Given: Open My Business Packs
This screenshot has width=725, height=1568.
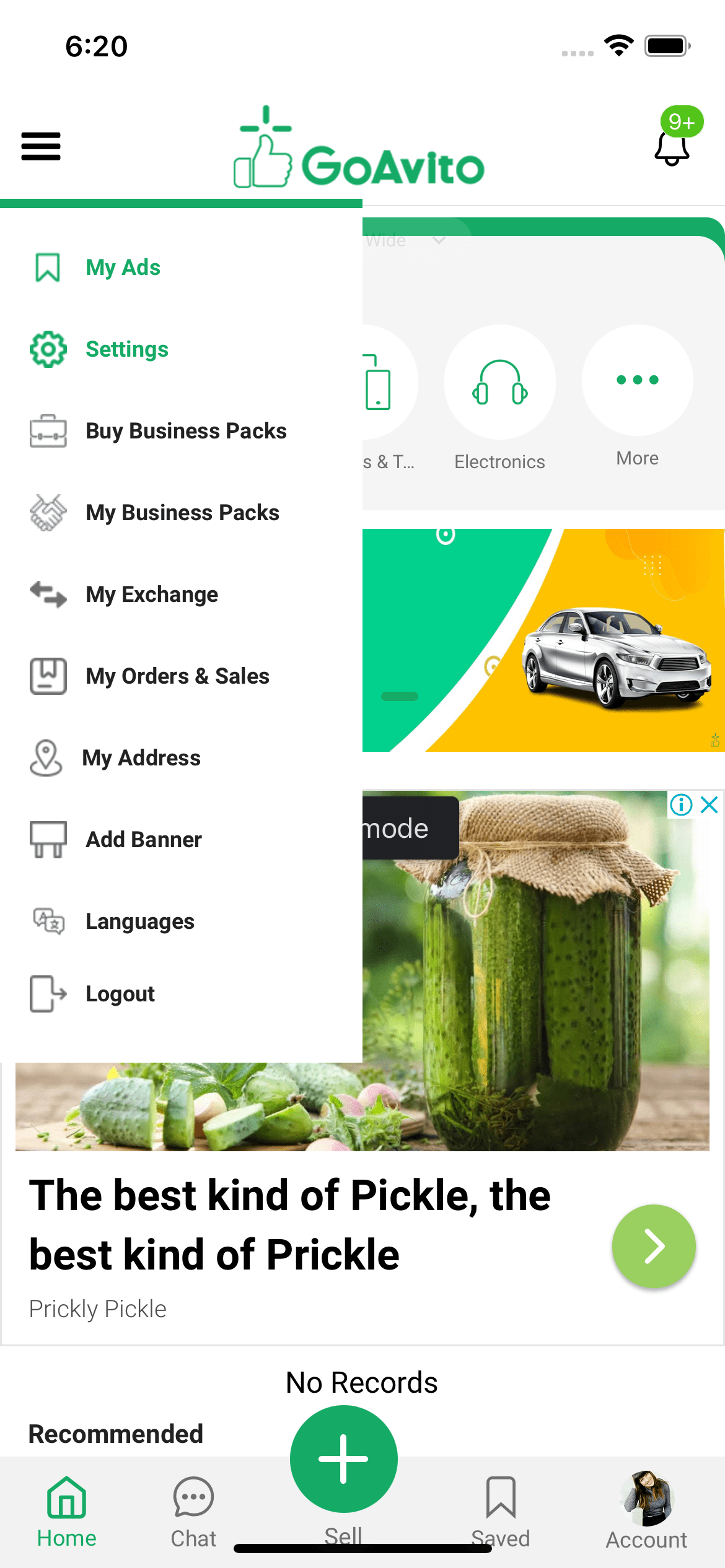Looking at the screenshot, I should (x=182, y=513).
